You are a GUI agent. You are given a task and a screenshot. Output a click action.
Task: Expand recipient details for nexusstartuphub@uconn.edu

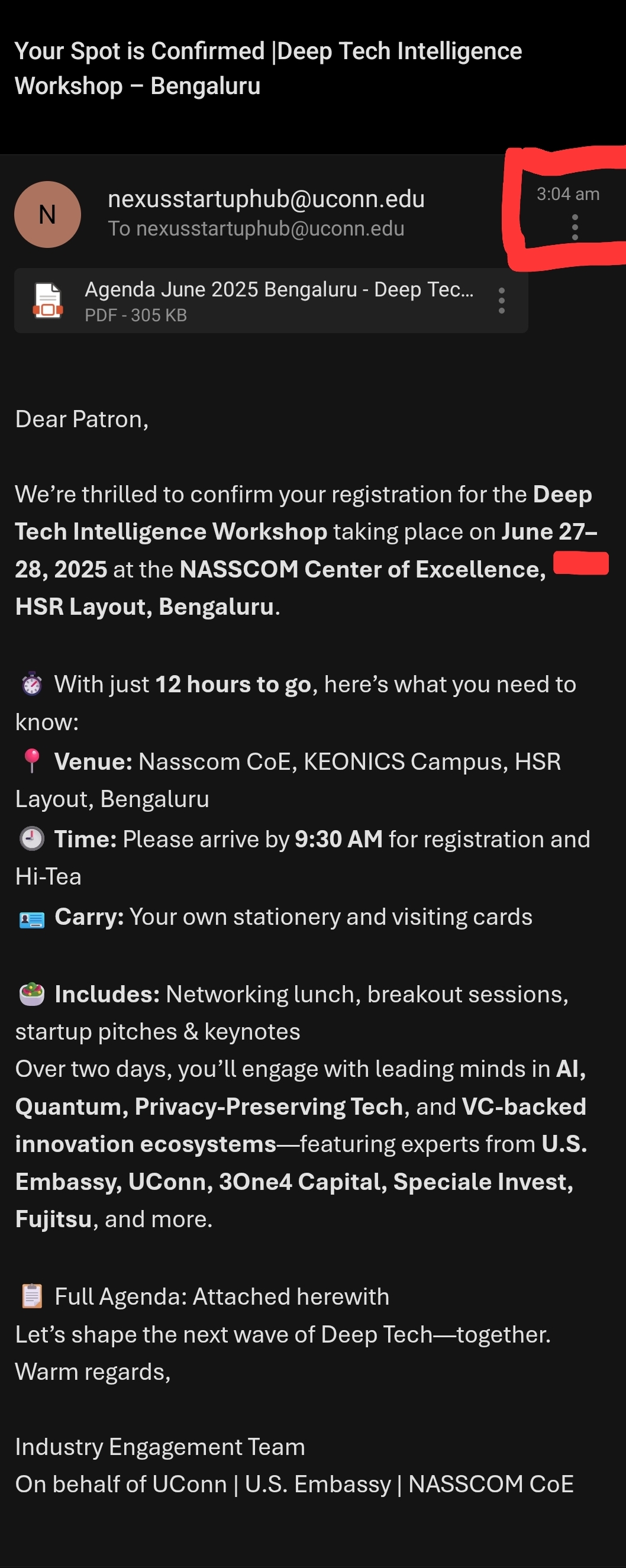256,229
